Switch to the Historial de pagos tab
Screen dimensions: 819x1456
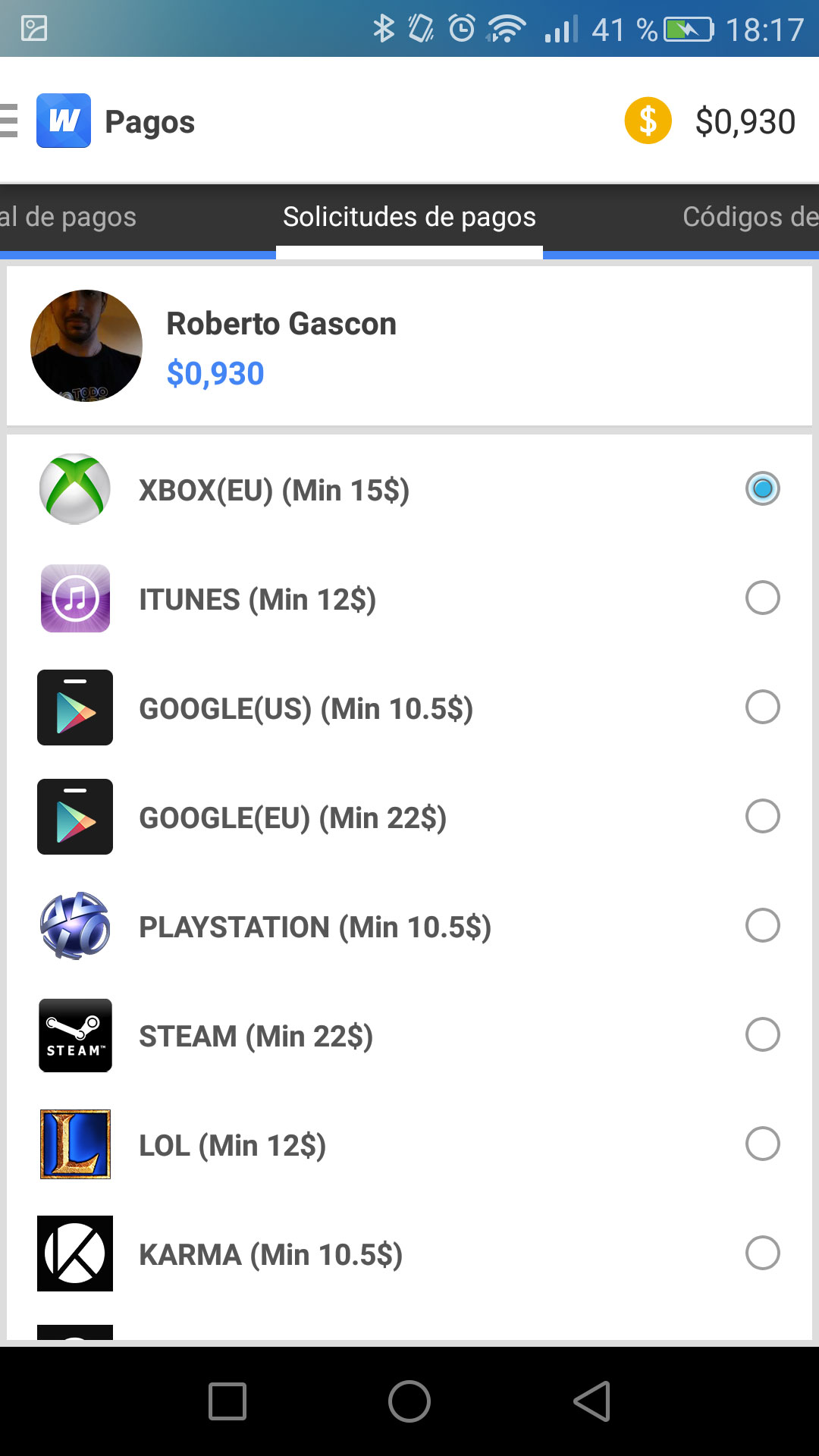68,218
